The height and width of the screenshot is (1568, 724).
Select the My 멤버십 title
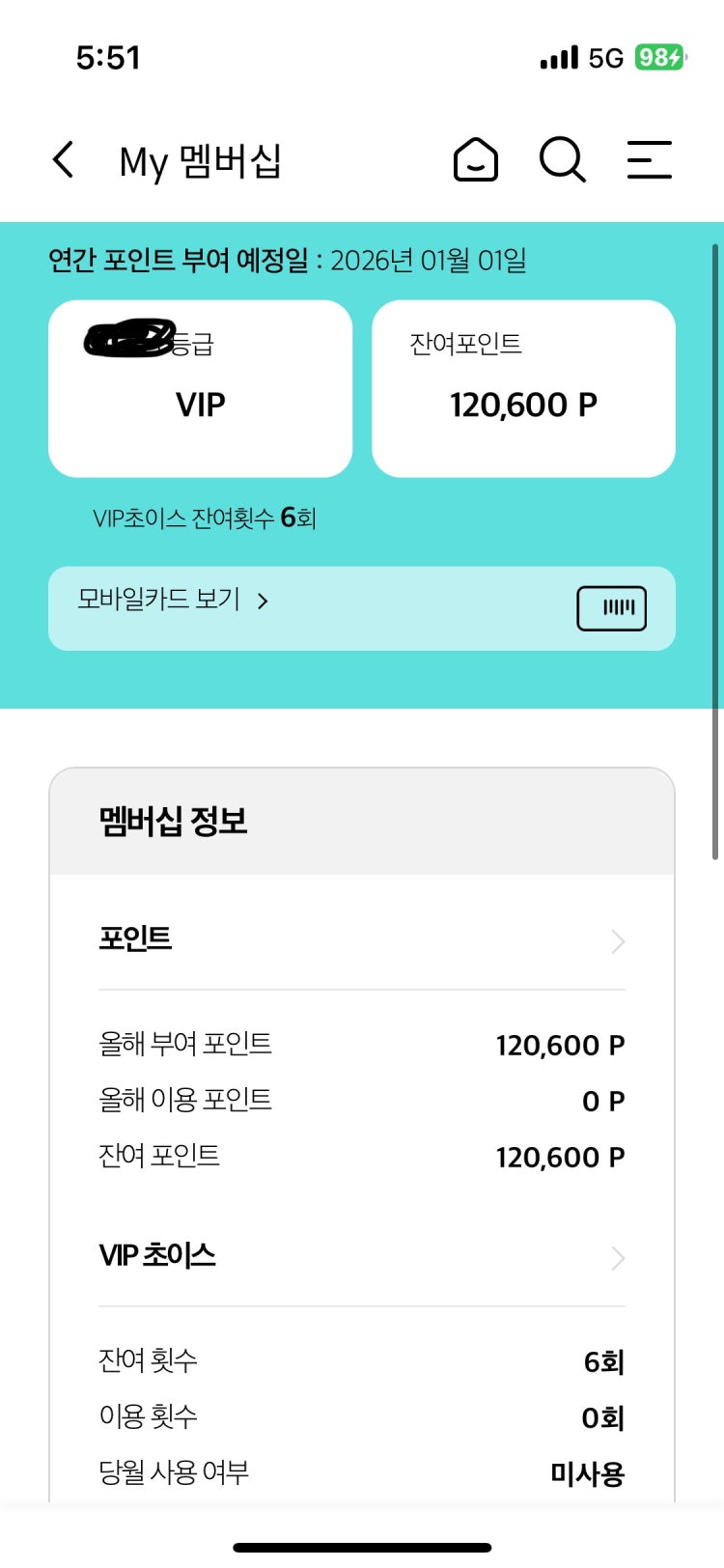pos(199,161)
